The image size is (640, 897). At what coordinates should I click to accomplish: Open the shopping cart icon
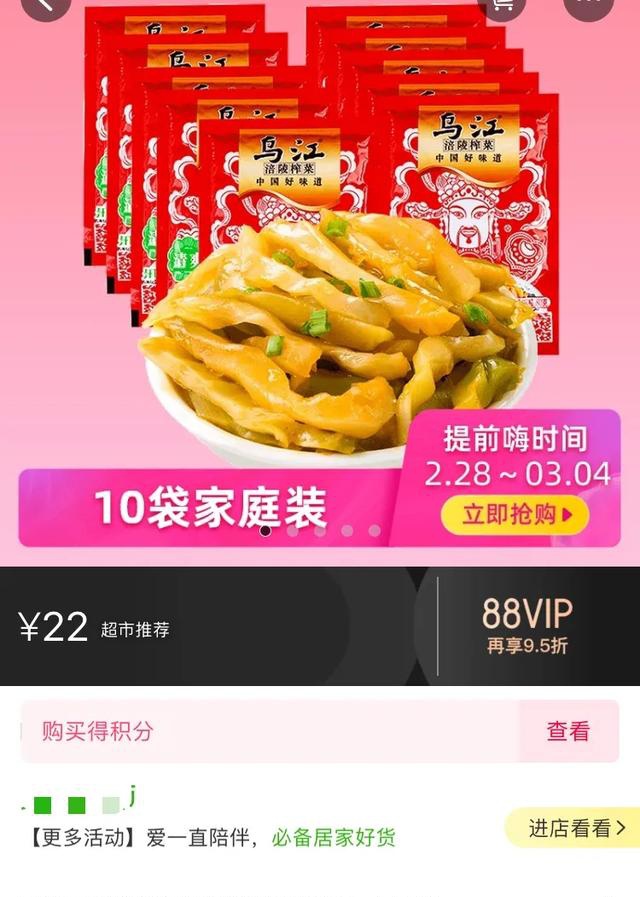pyautogui.click(x=502, y=4)
